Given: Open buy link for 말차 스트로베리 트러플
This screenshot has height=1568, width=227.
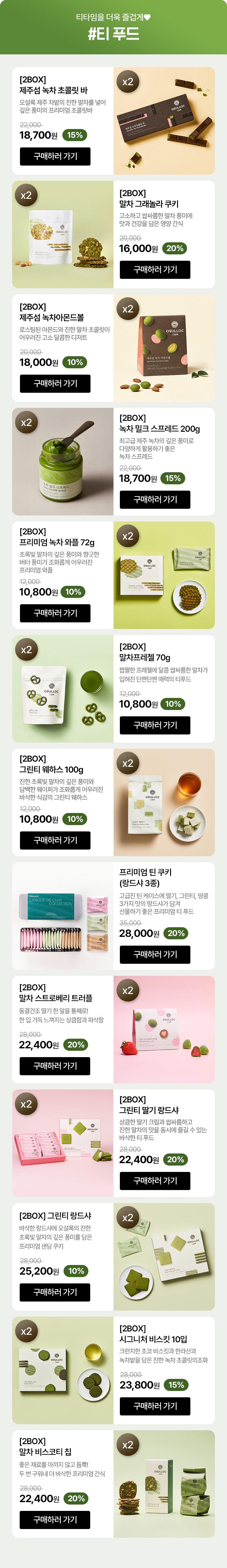Looking at the screenshot, I should pyautogui.click(x=55, y=1066).
